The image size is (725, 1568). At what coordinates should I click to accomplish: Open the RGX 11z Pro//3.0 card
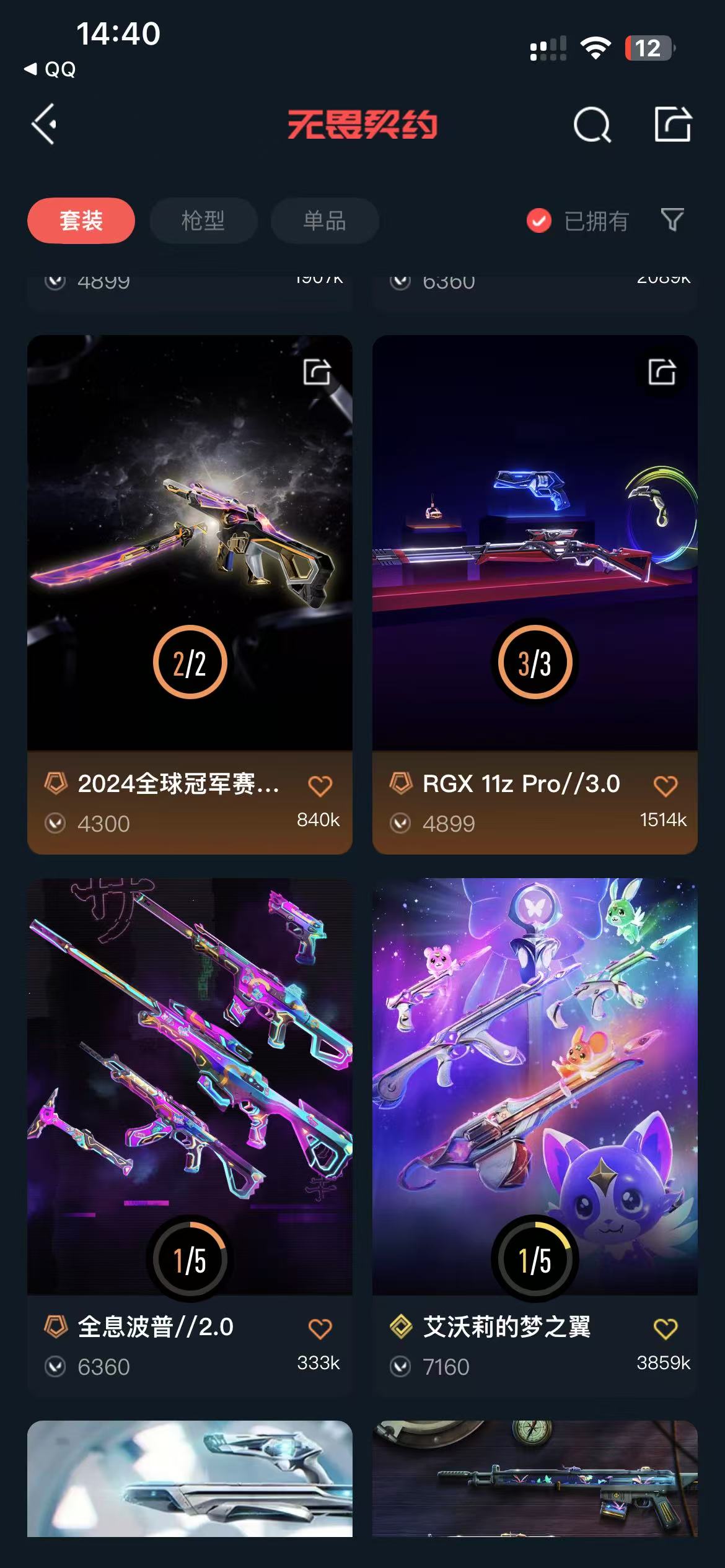pyautogui.click(x=534, y=545)
